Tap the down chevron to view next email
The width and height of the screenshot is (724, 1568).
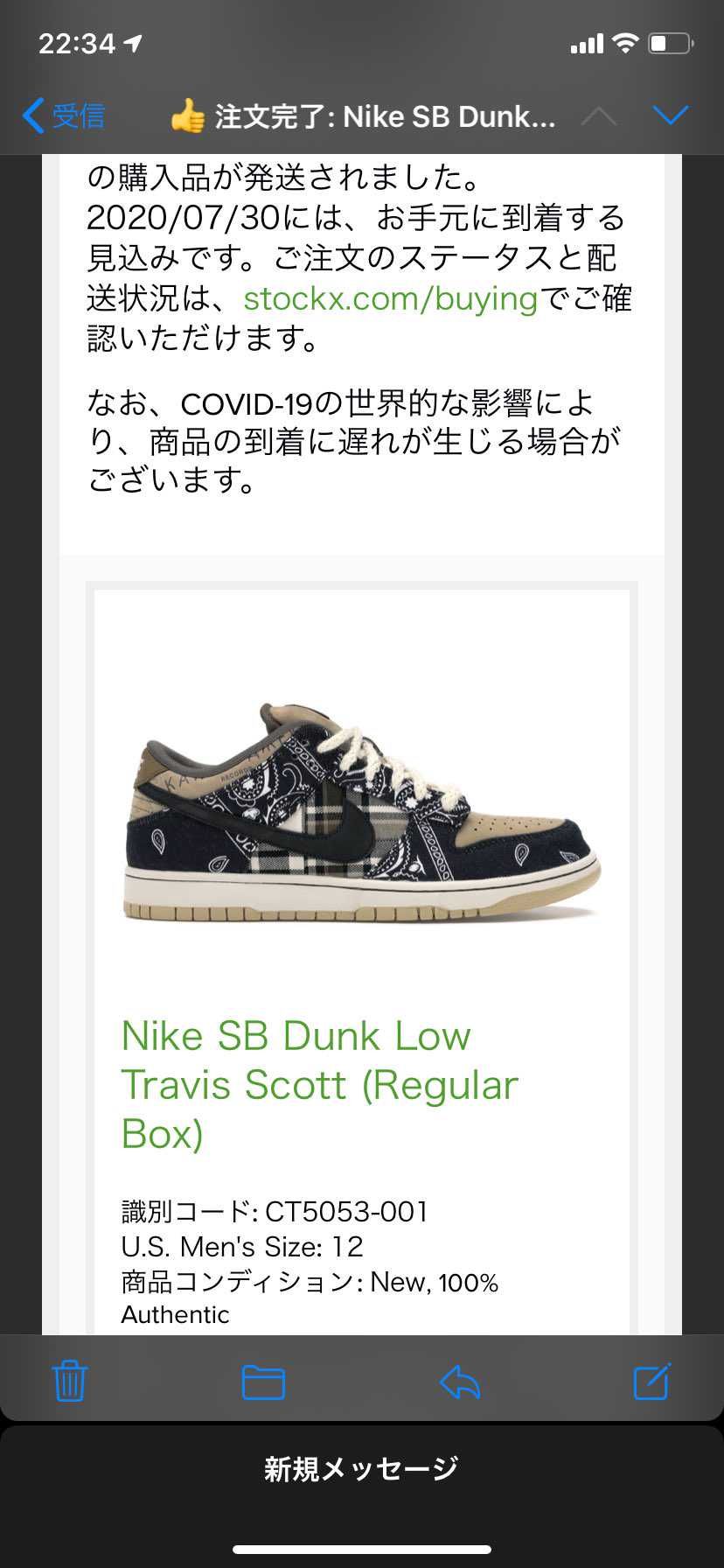pyautogui.click(x=670, y=115)
